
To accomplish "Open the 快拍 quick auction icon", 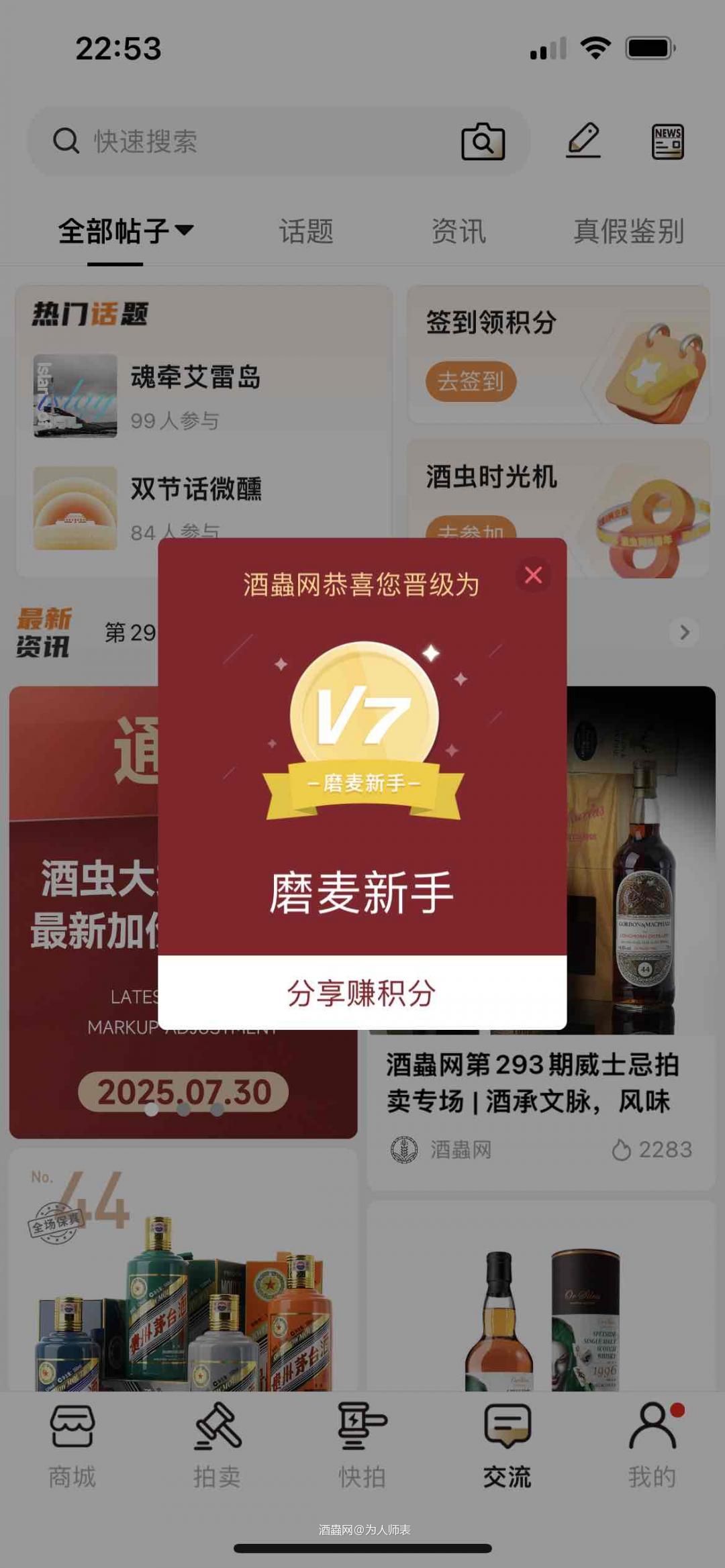I will (x=362, y=1425).
